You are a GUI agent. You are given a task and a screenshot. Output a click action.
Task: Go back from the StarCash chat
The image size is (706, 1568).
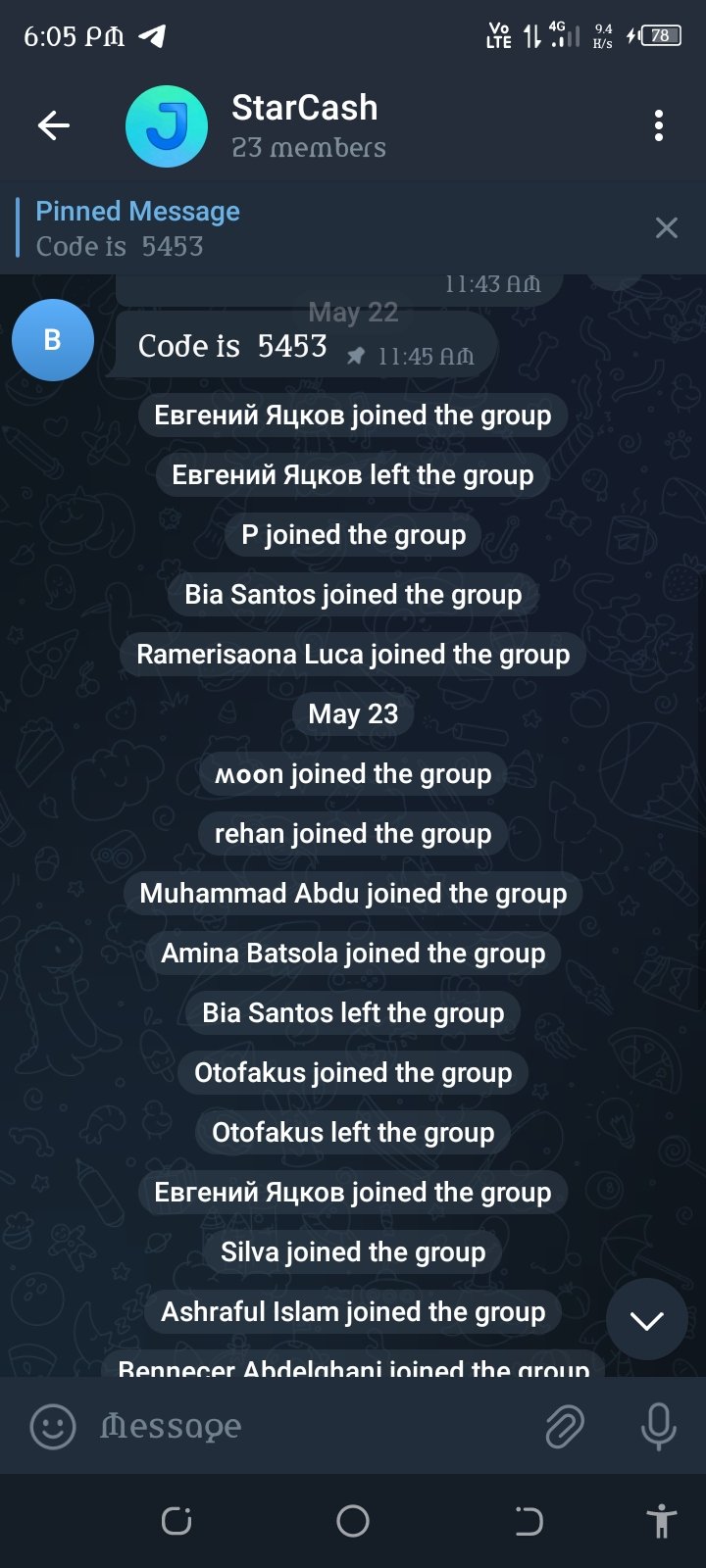coord(54,125)
